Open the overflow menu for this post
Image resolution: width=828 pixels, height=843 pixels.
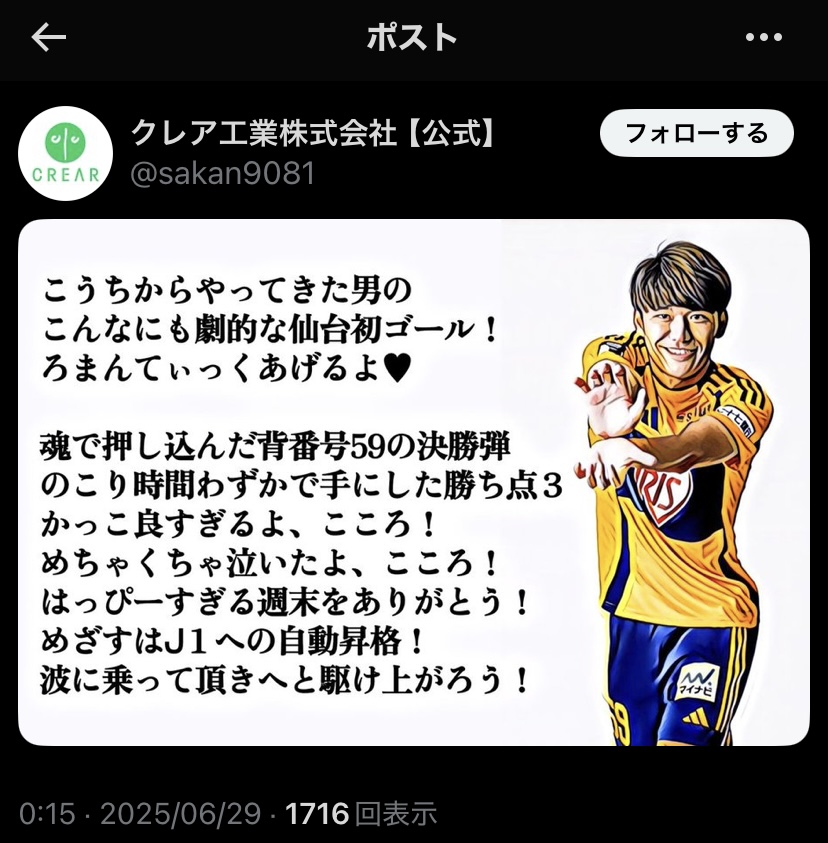[x=764, y=38]
